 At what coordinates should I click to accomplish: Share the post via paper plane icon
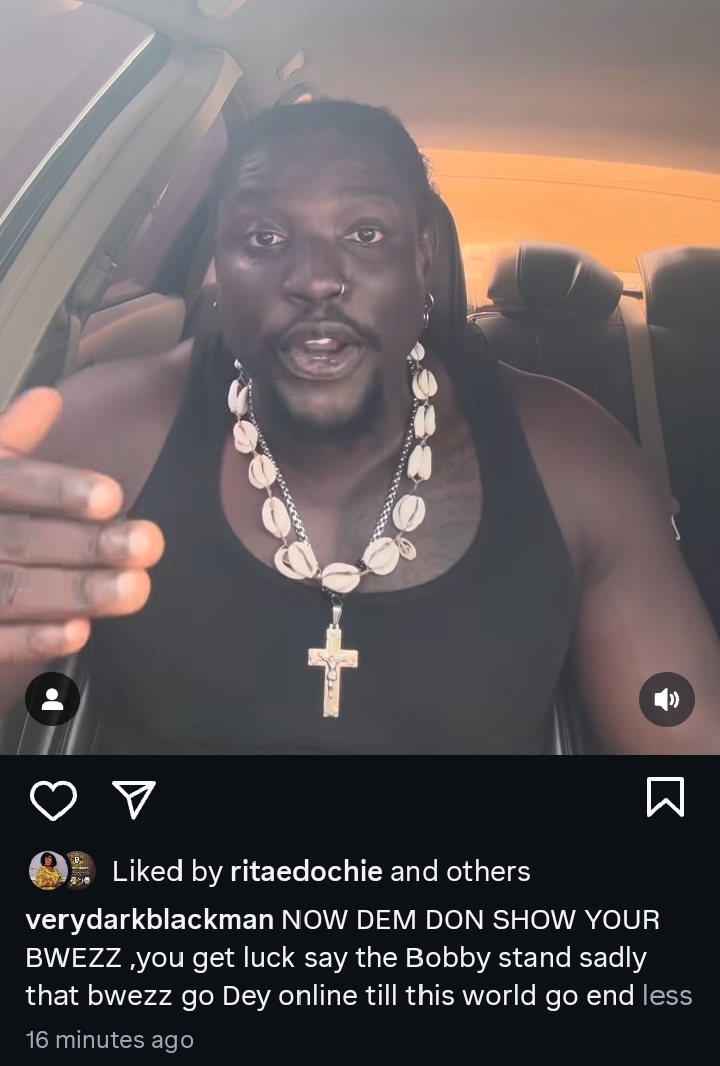point(133,800)
